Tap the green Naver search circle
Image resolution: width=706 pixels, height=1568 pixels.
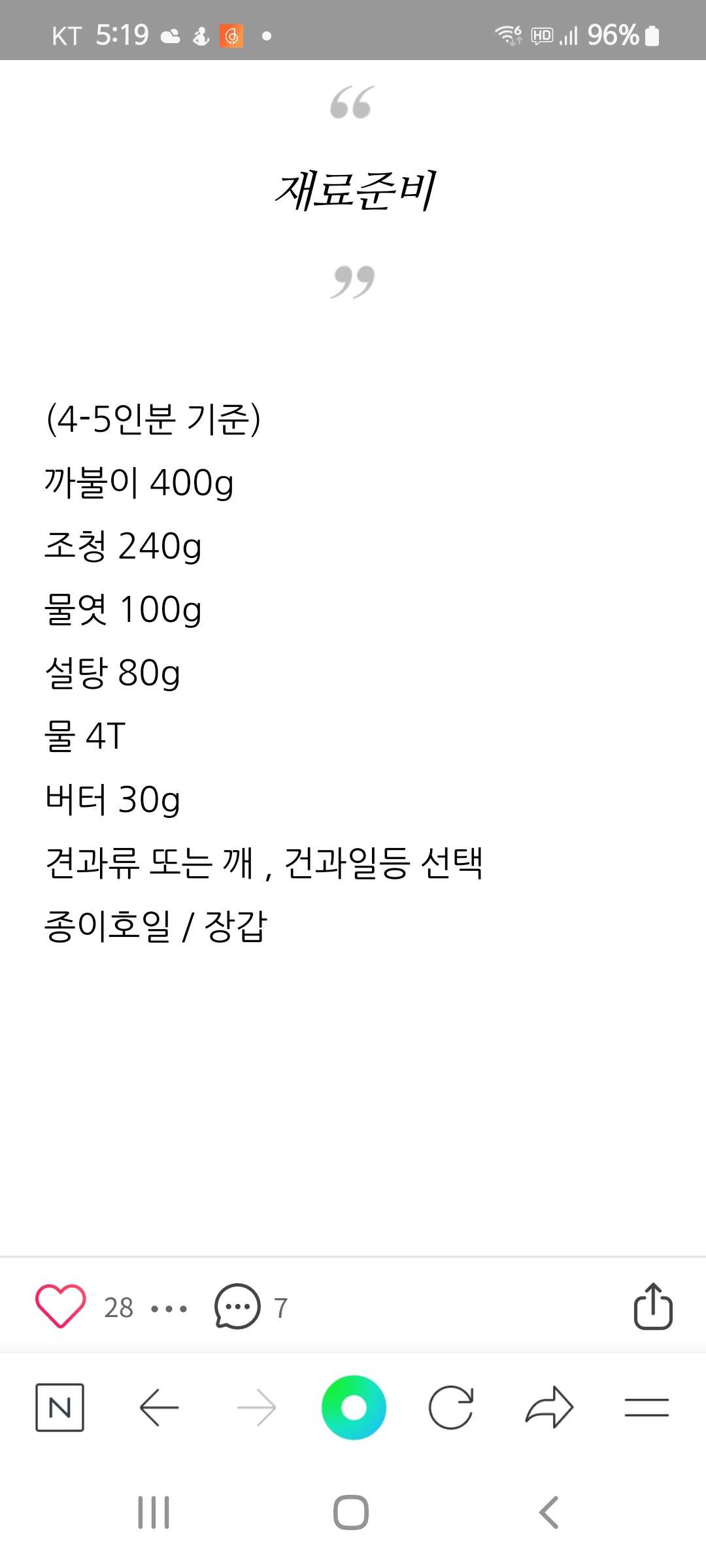click(354, 1407)
